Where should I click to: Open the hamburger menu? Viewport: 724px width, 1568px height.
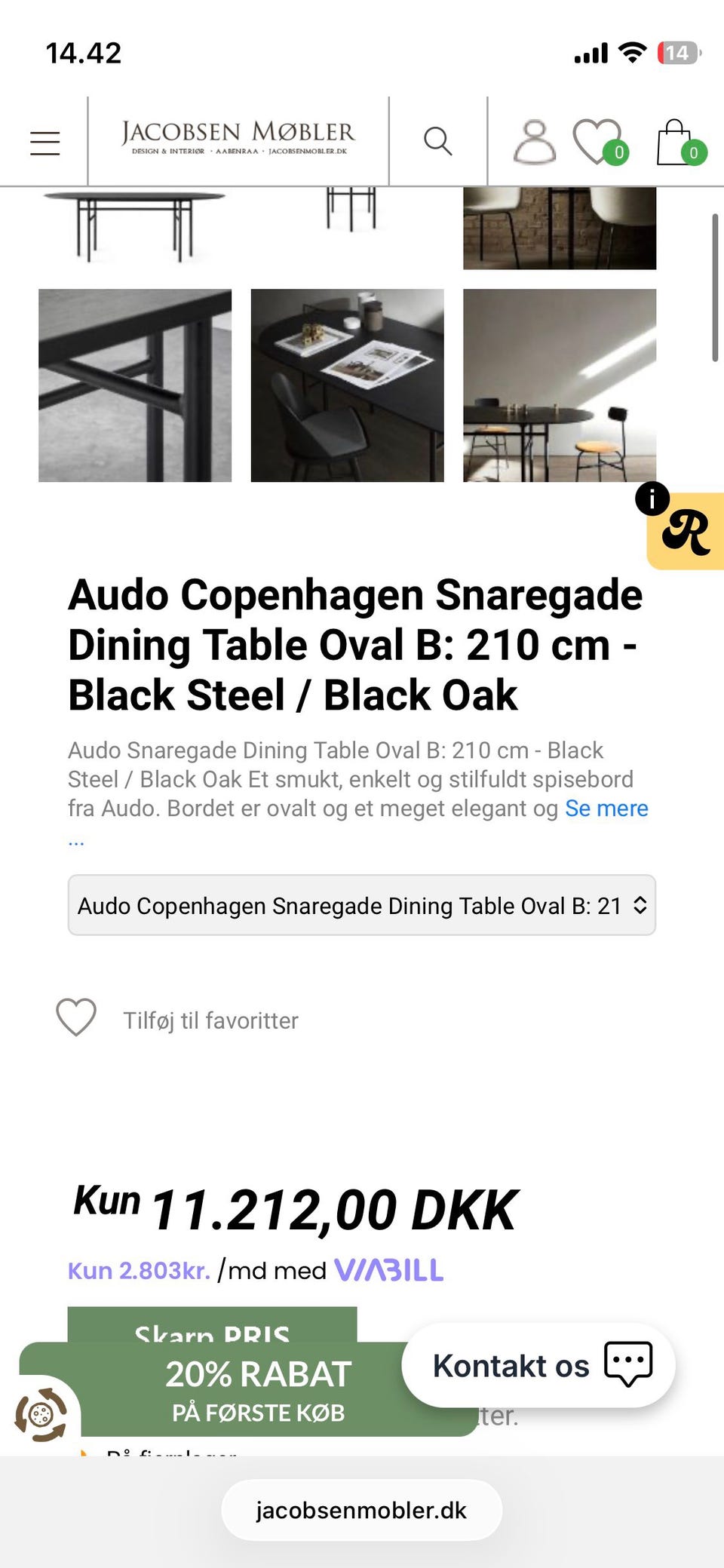(45, 143)
